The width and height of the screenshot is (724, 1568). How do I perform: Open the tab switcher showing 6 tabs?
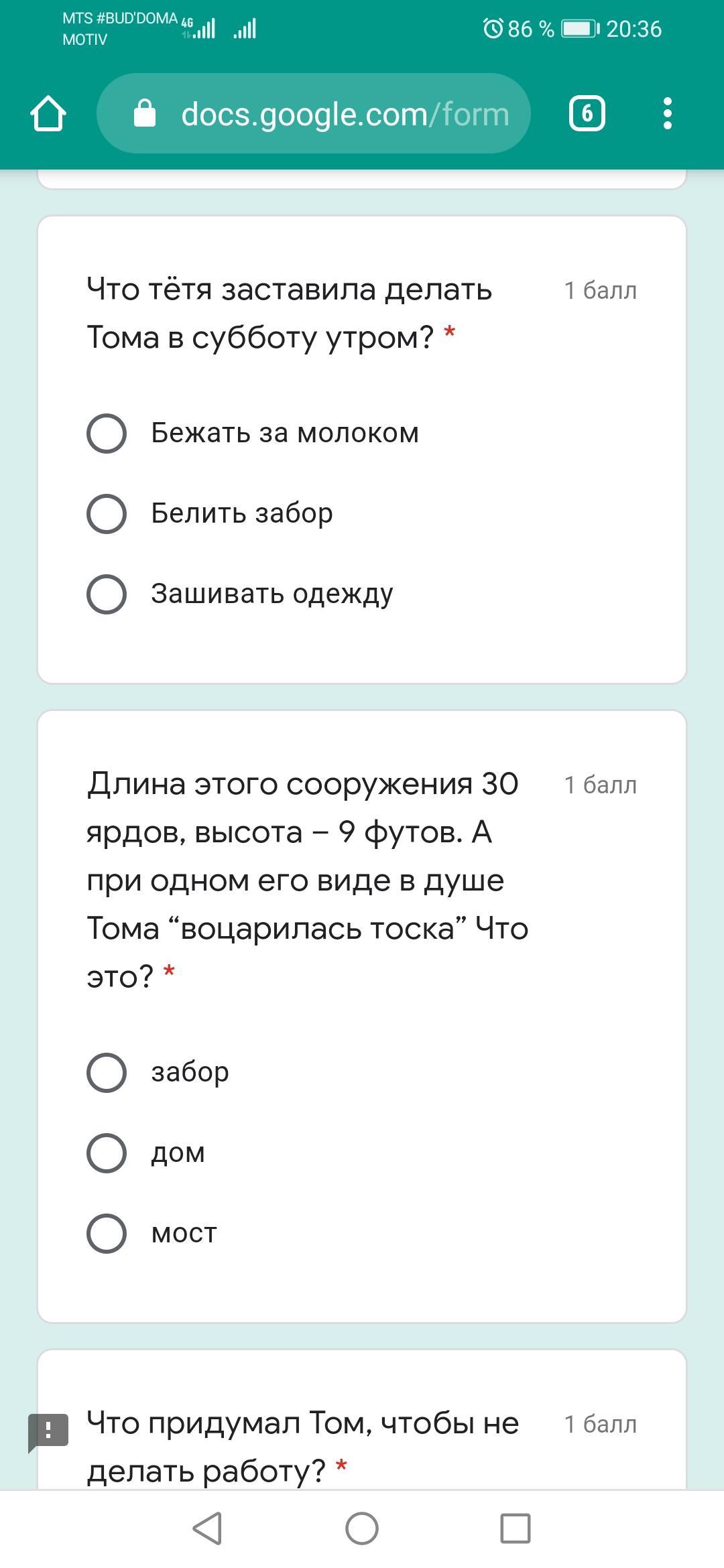coord(587,113)
